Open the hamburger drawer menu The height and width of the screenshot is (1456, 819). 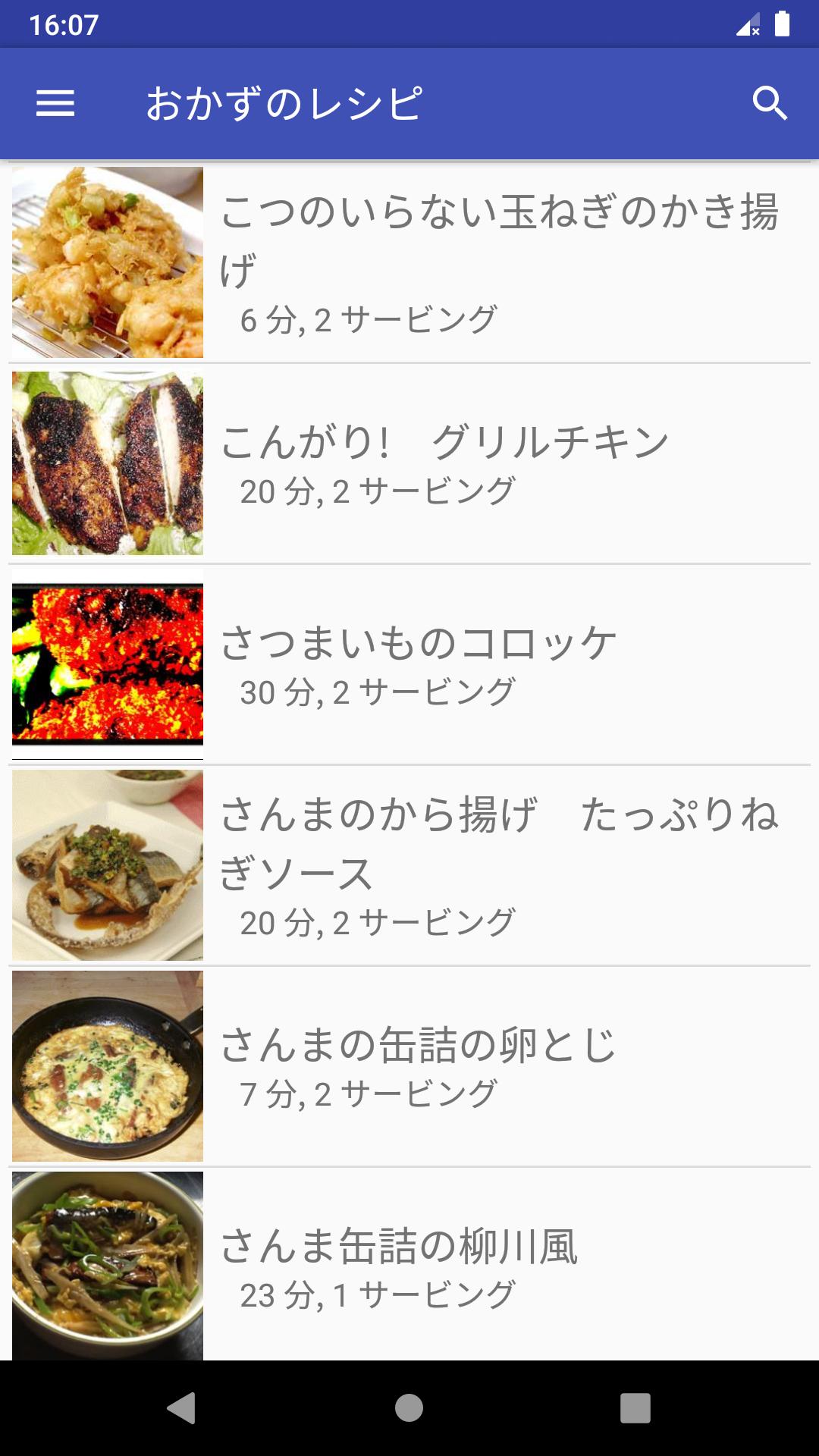[x=55, y=104]
